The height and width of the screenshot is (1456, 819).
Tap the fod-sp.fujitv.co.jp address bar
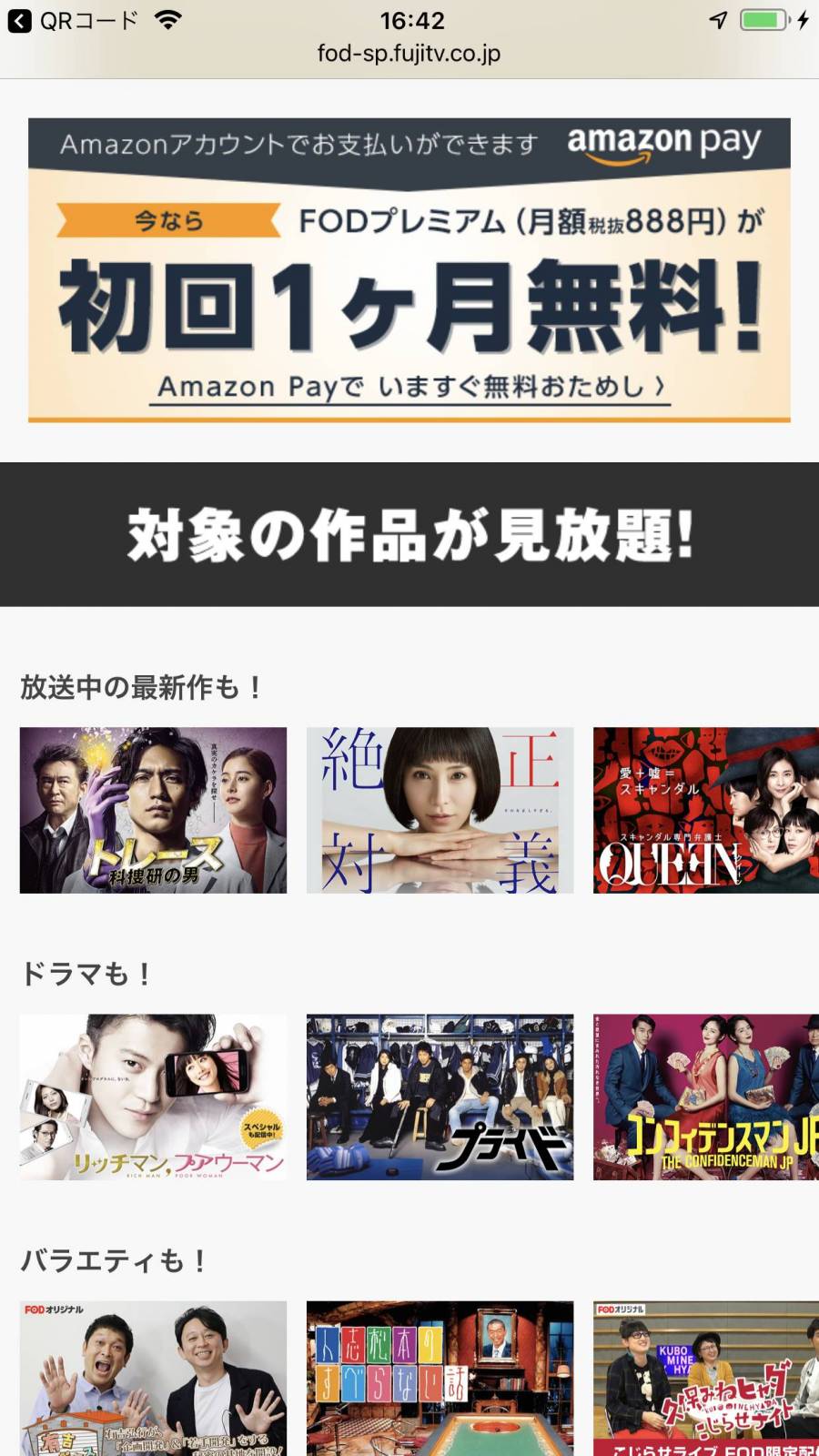point(409,54)
